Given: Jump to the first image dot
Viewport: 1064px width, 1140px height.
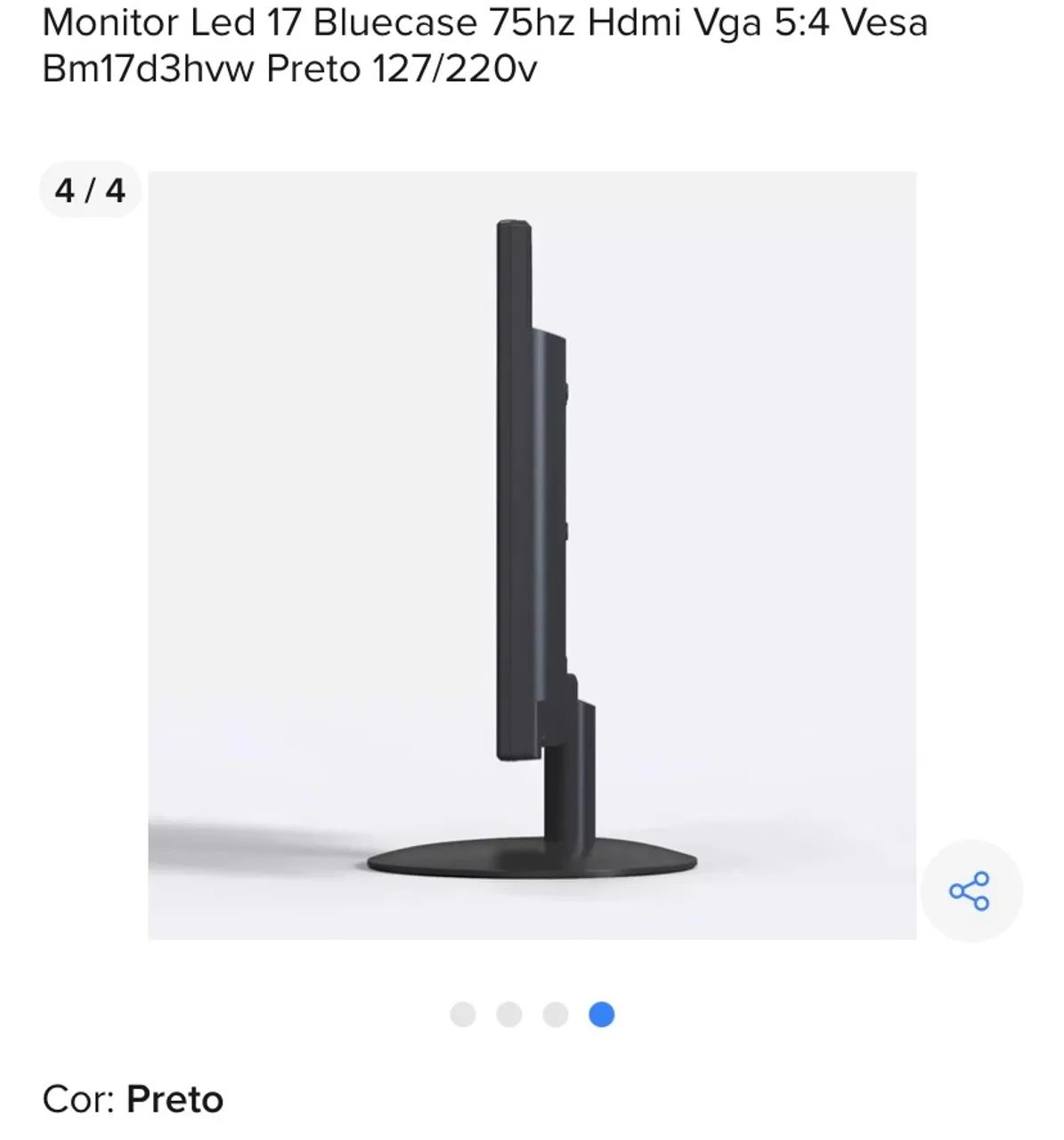Looking at the screenshot, I should [x=463, y=1014].
